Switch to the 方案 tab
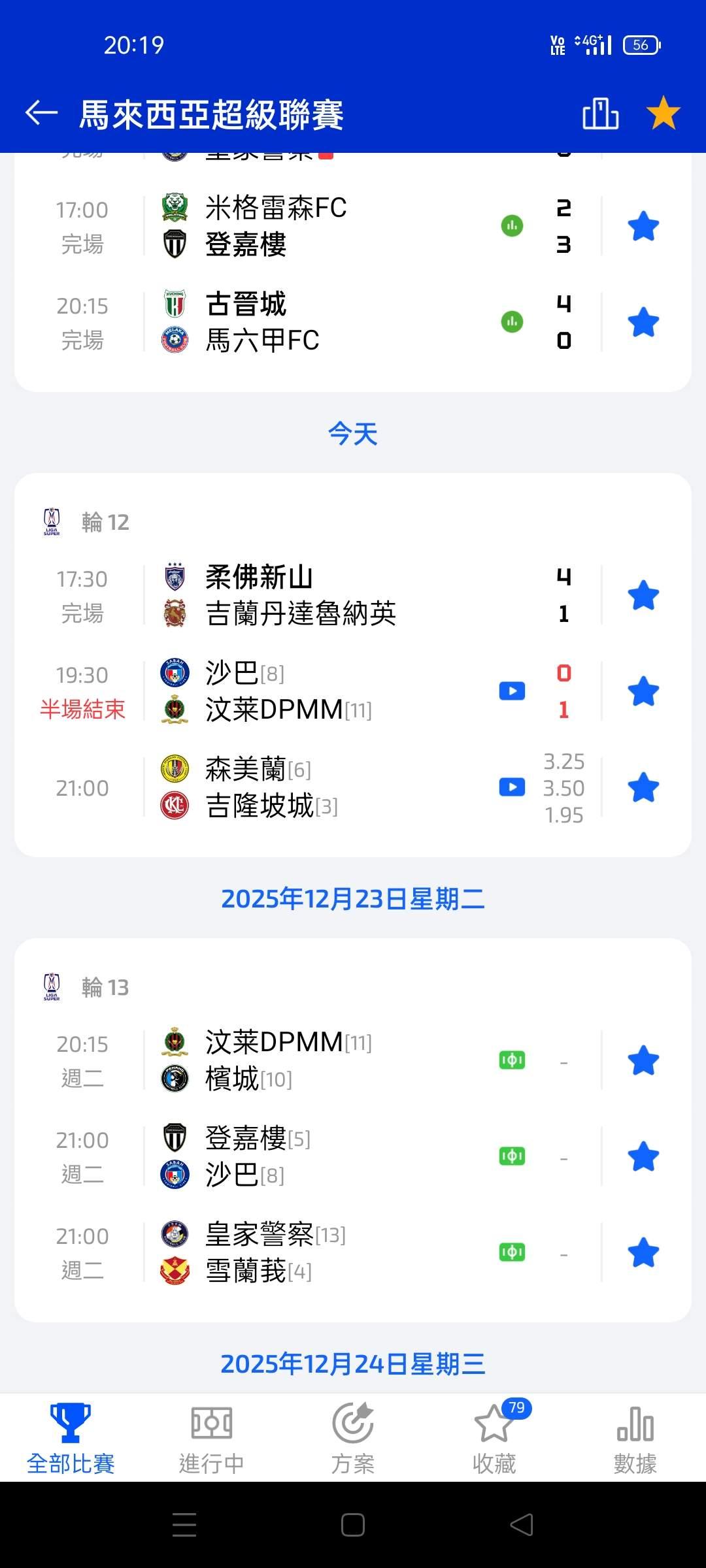This screenshot has height=1568, width=706. [x=353, y=1439]
